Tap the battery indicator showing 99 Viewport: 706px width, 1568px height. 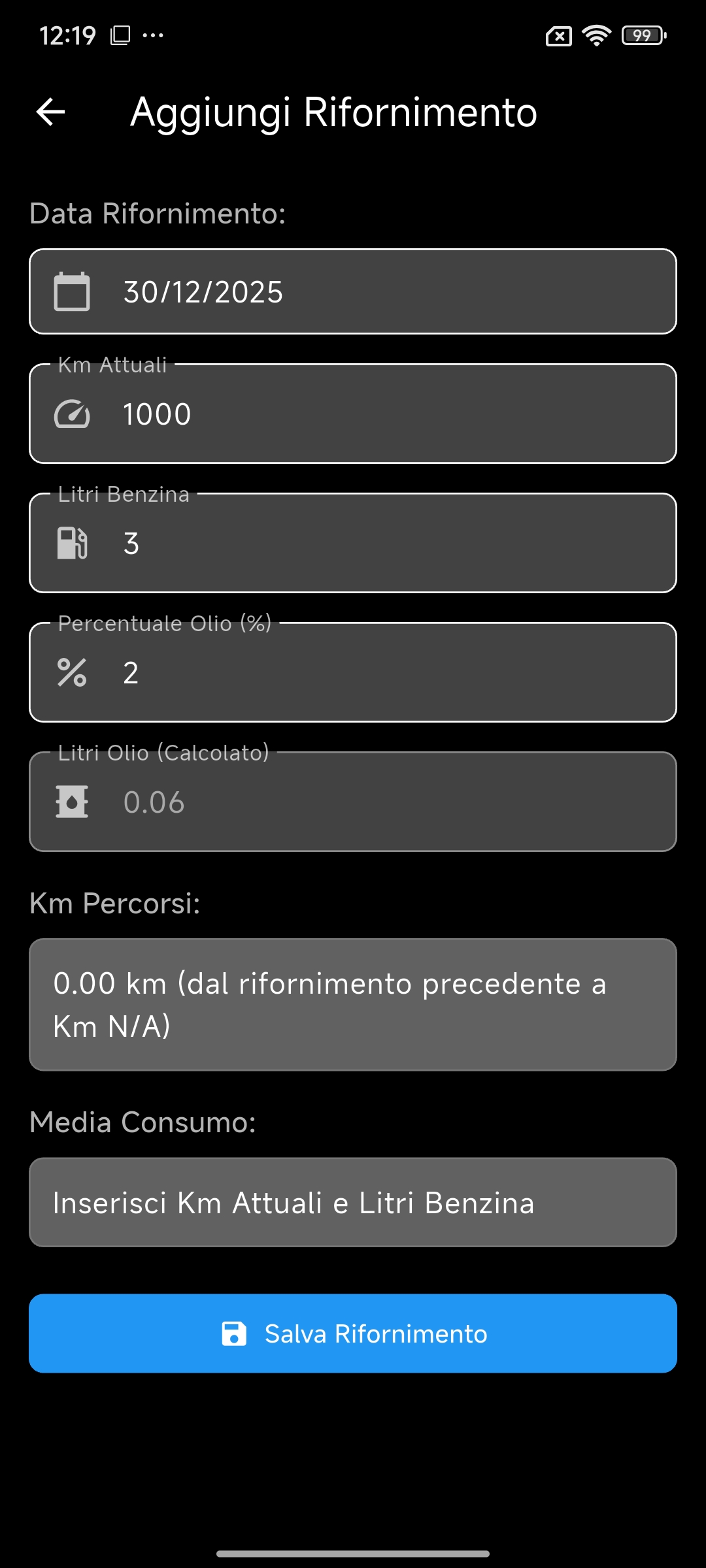tap(642, 36)
